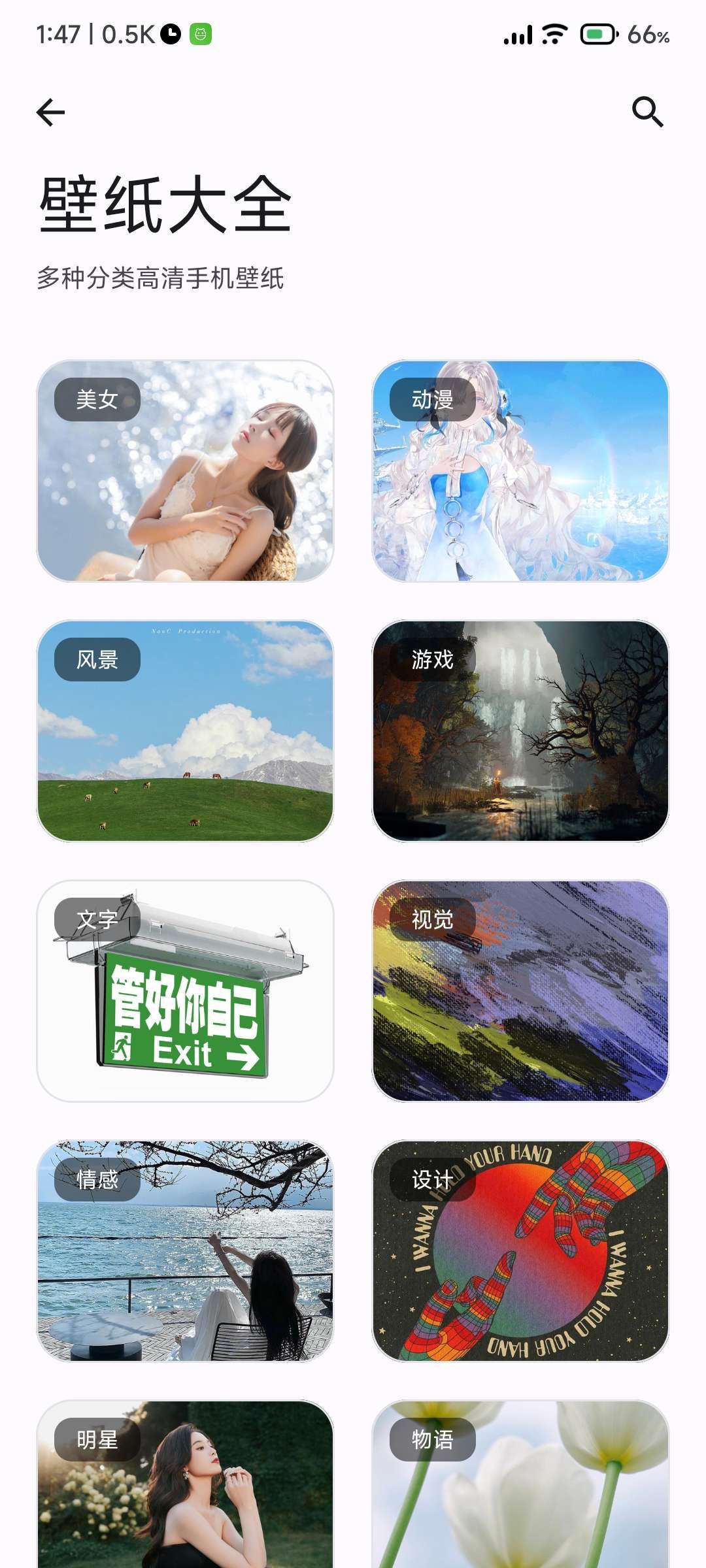
Task: Go back using the arrow icon
Action: pyautogui.click(x=50, y=112)
